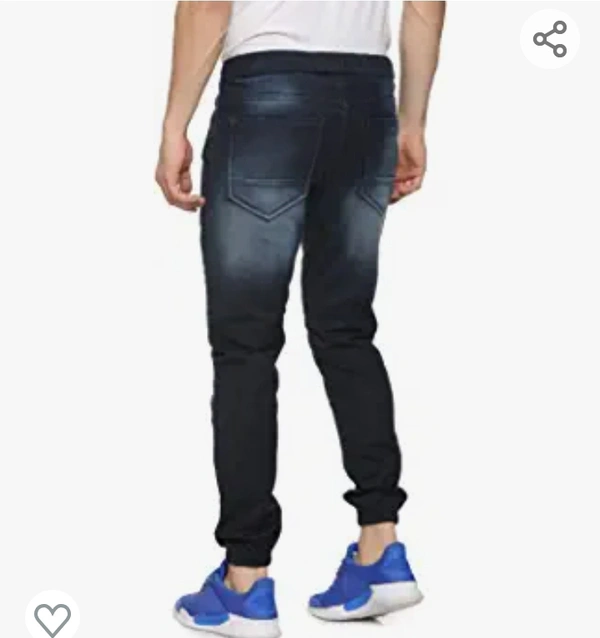Image resolution: width=600 pixels, height=638 pixels.
Task: Add the jeans to your wishlist
Action: (x=52, y=618)
